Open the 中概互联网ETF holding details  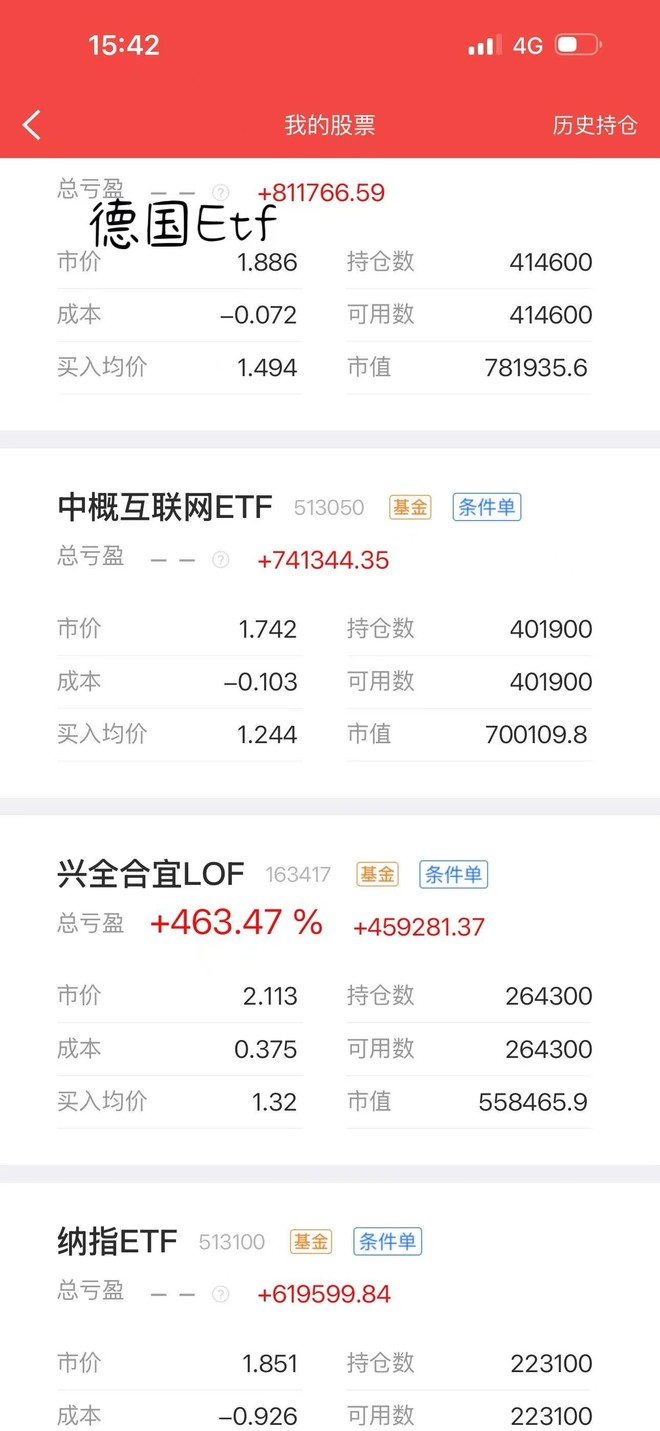[x=165, y=508]
